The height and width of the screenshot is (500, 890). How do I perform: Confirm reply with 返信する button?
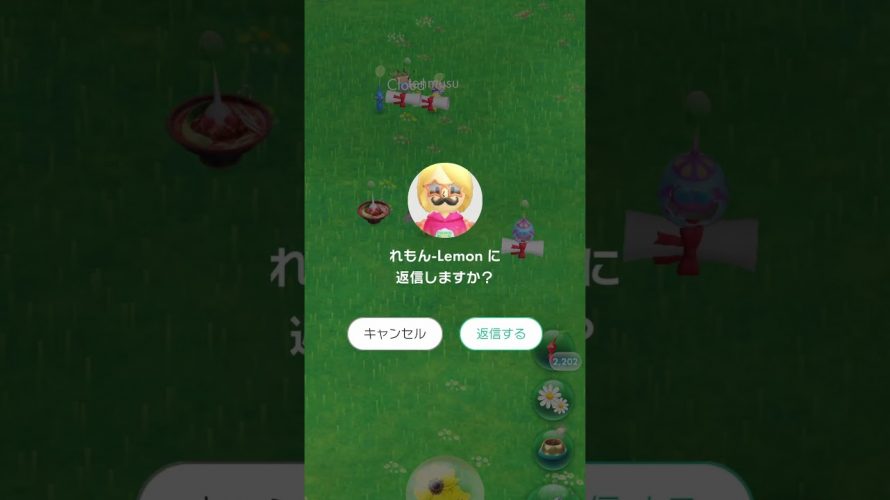click(500, 334)
